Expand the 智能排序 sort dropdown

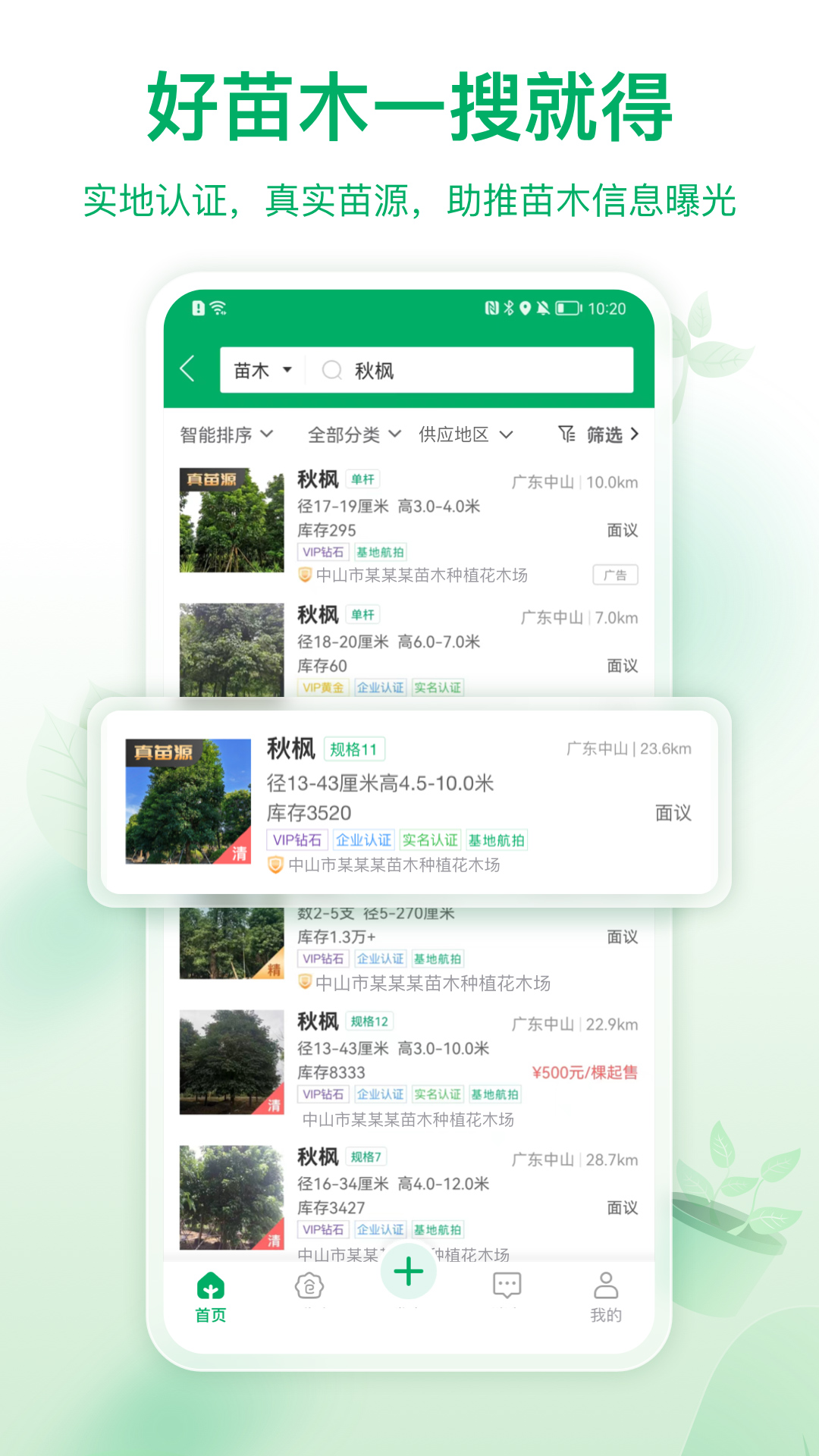click(x=224, y=434)
